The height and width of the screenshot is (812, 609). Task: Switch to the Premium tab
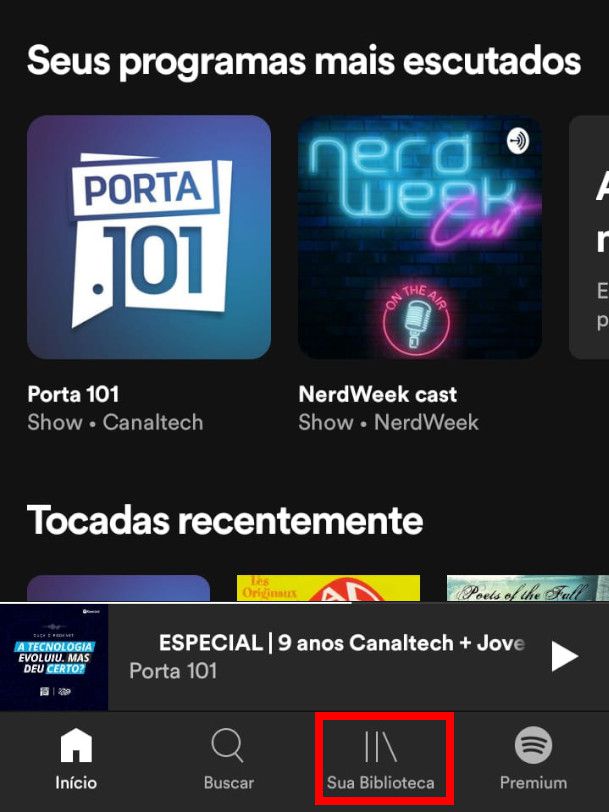point(533,759)
